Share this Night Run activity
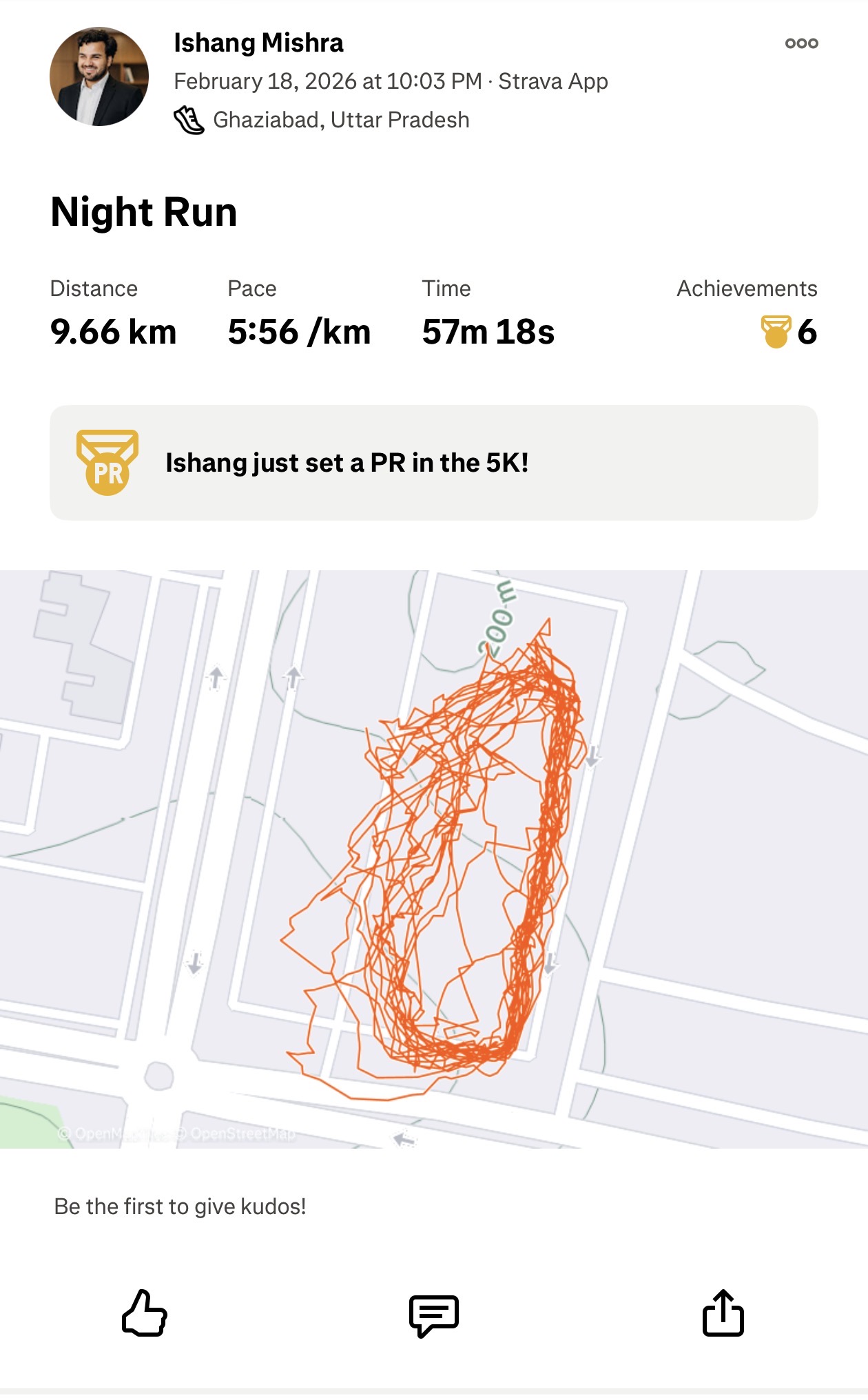The height and width of the screenshot is (1400, 868). 723,1313
